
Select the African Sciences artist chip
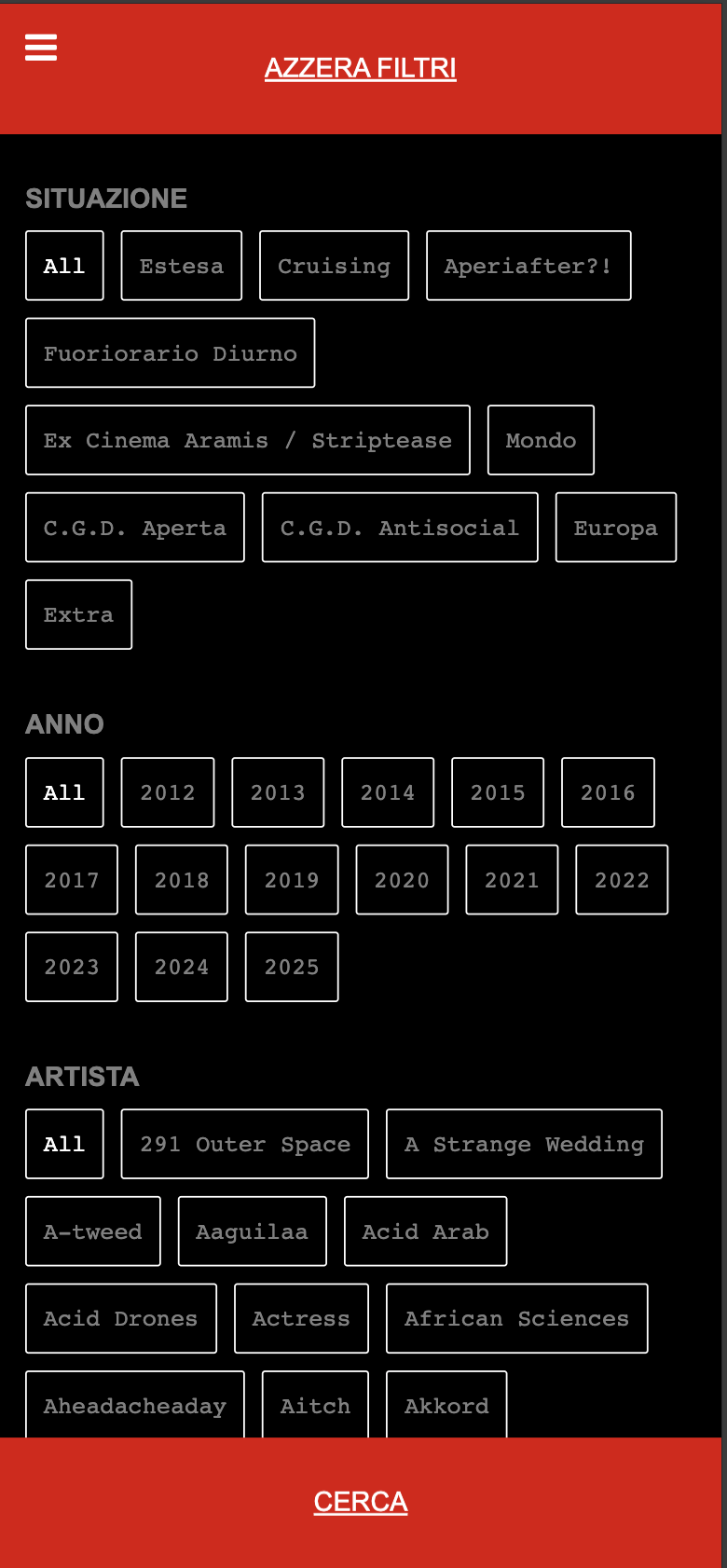click(517, 1318)
